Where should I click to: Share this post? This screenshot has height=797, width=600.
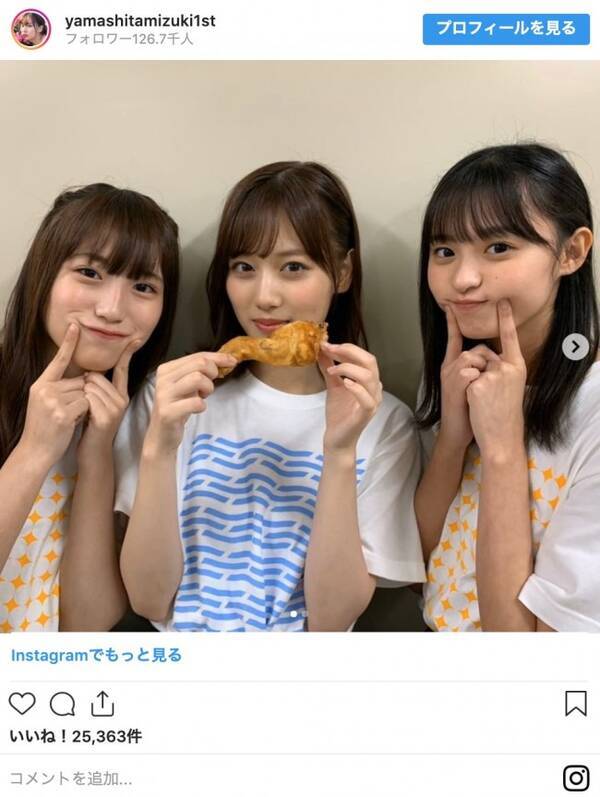click(102, 703)
